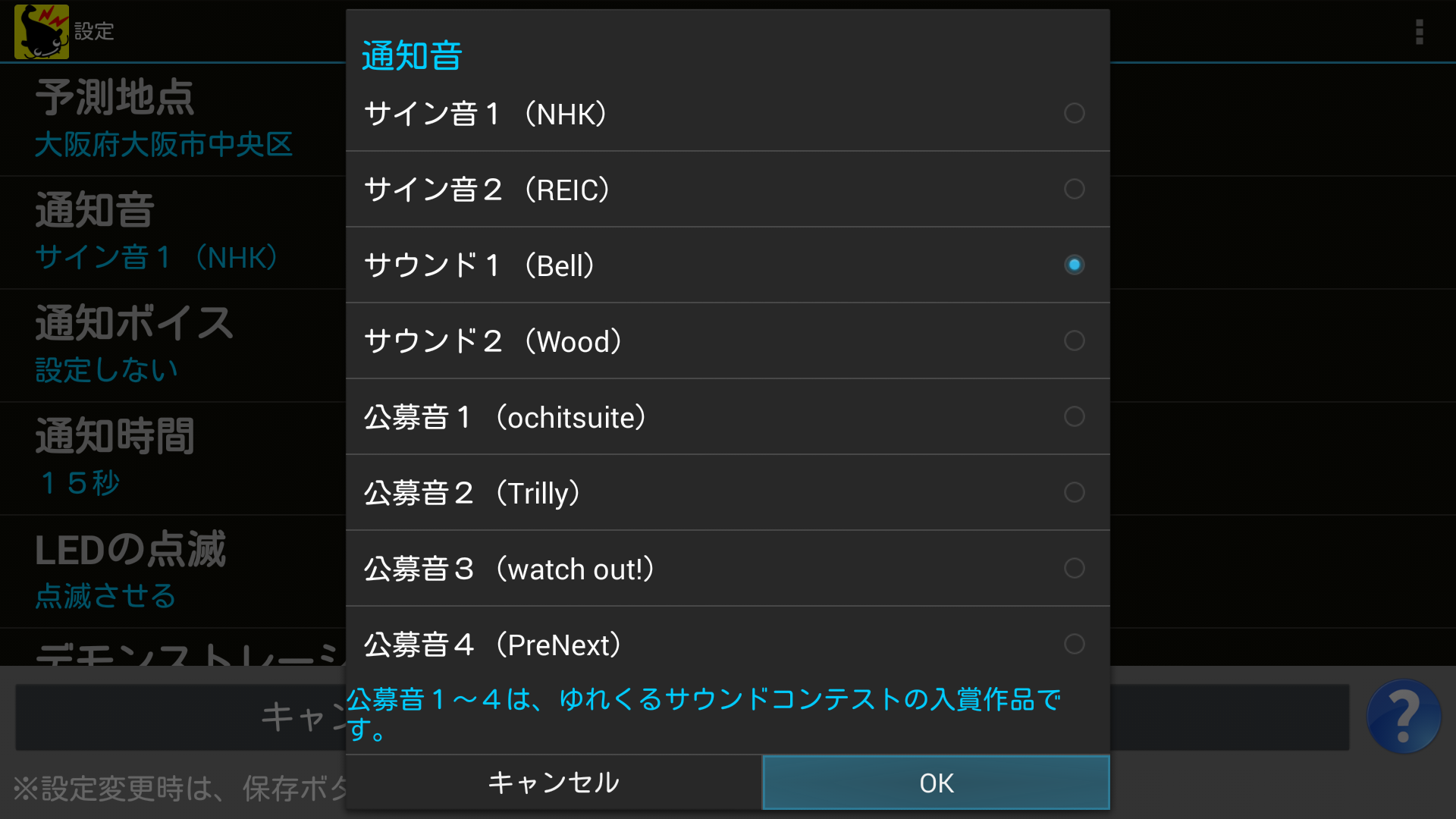Choose サイン音２（REIC） option

pyautogui.click(x=726, y=190)
